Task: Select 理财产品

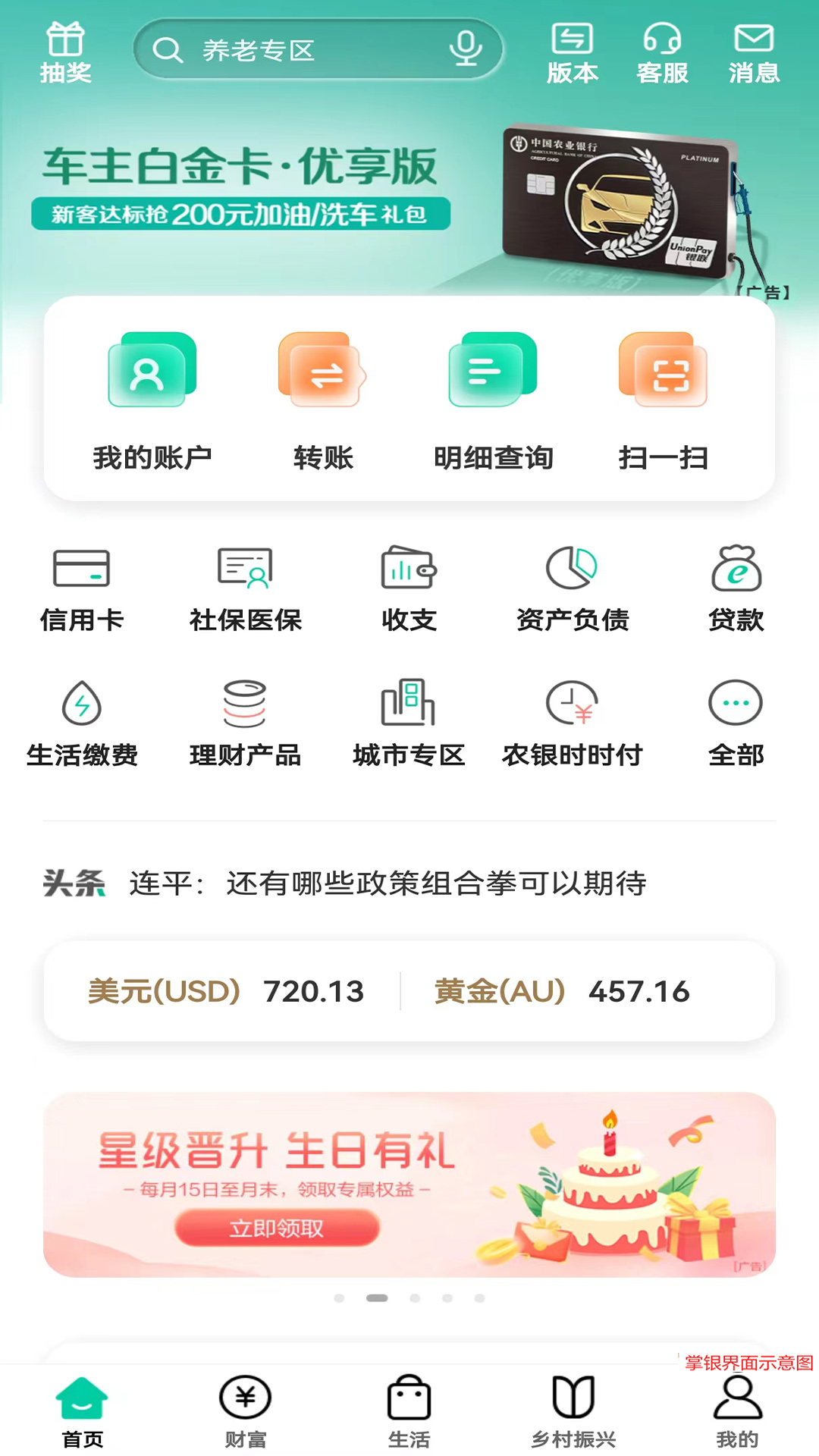Action: tap(246, 724)
